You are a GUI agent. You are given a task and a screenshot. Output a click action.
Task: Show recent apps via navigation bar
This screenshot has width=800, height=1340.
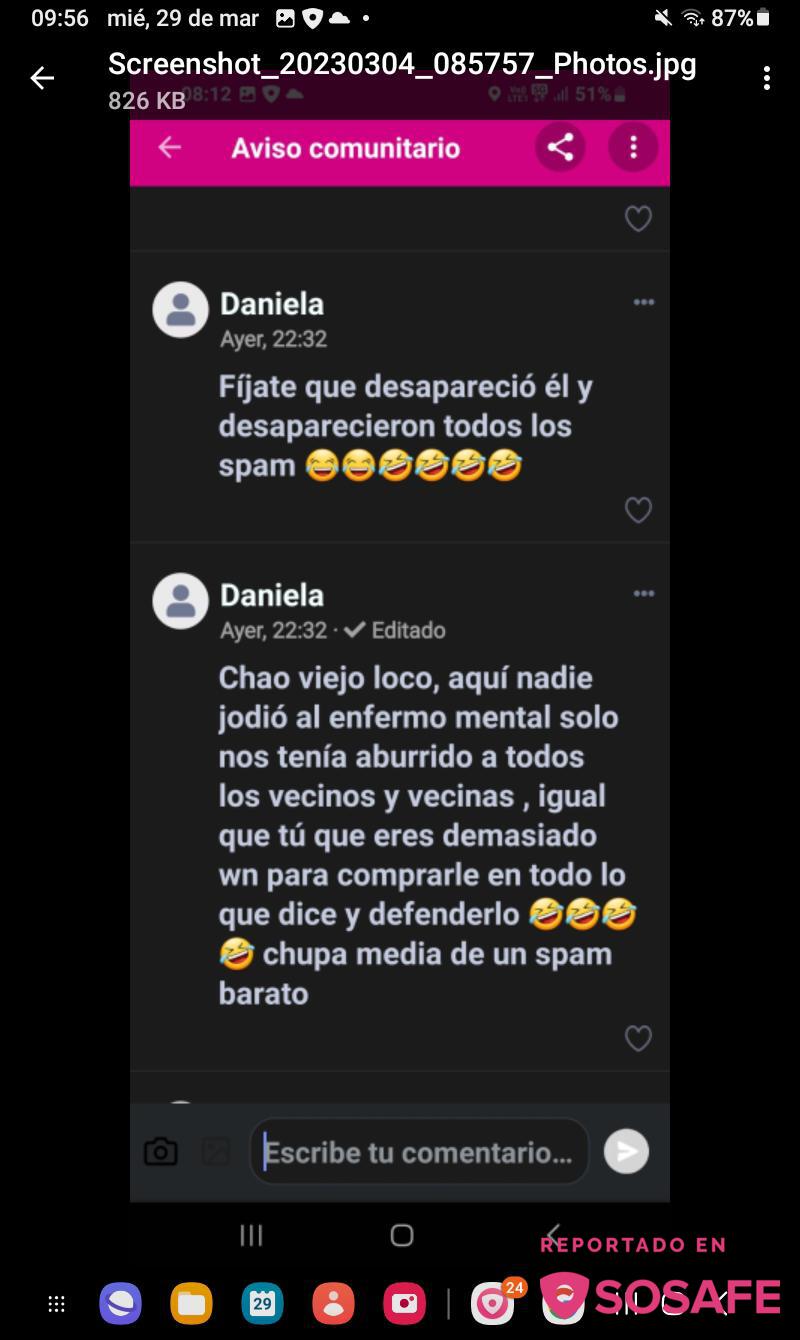251,1236
